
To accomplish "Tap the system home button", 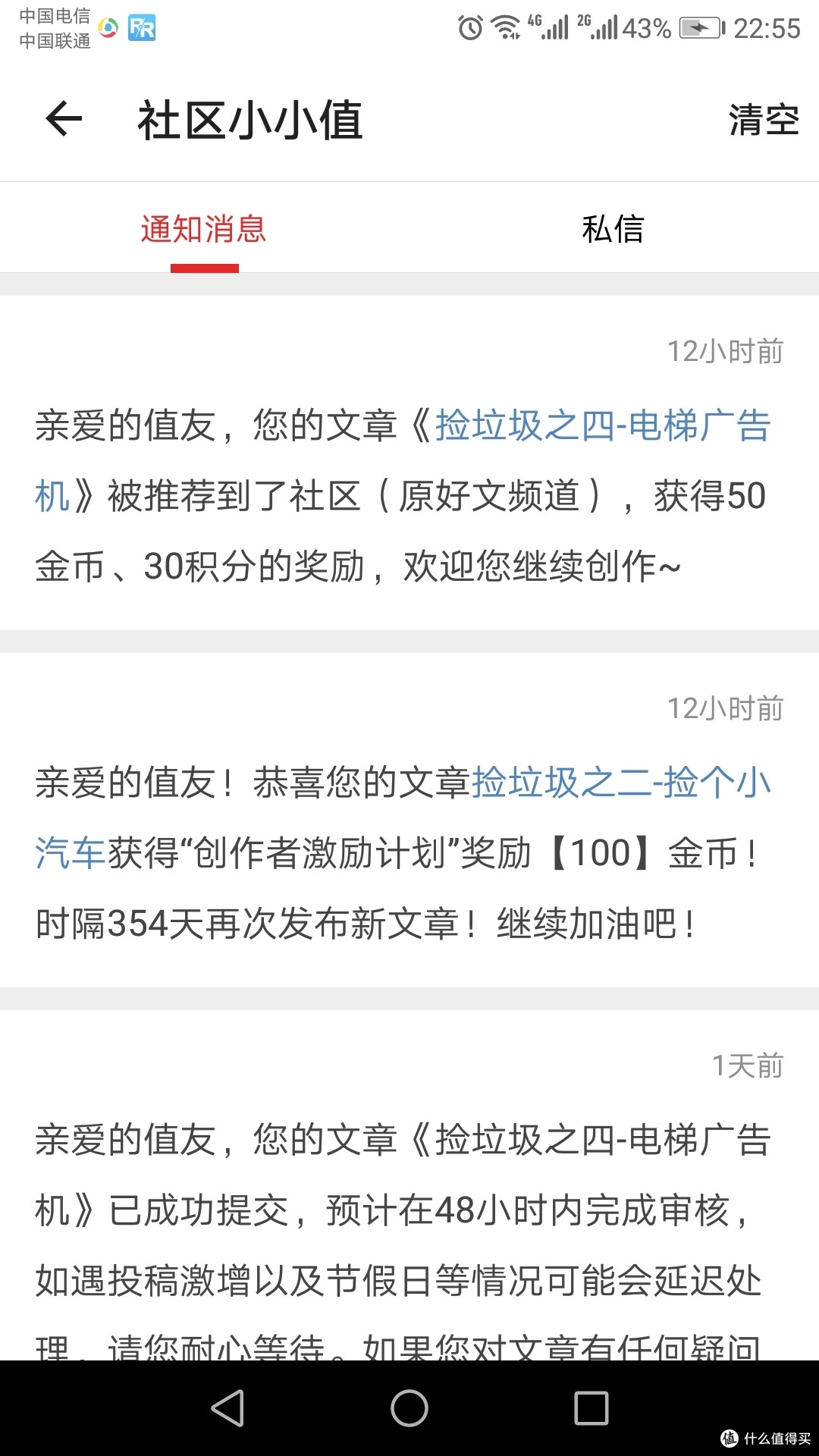I will click(409, 1408).
